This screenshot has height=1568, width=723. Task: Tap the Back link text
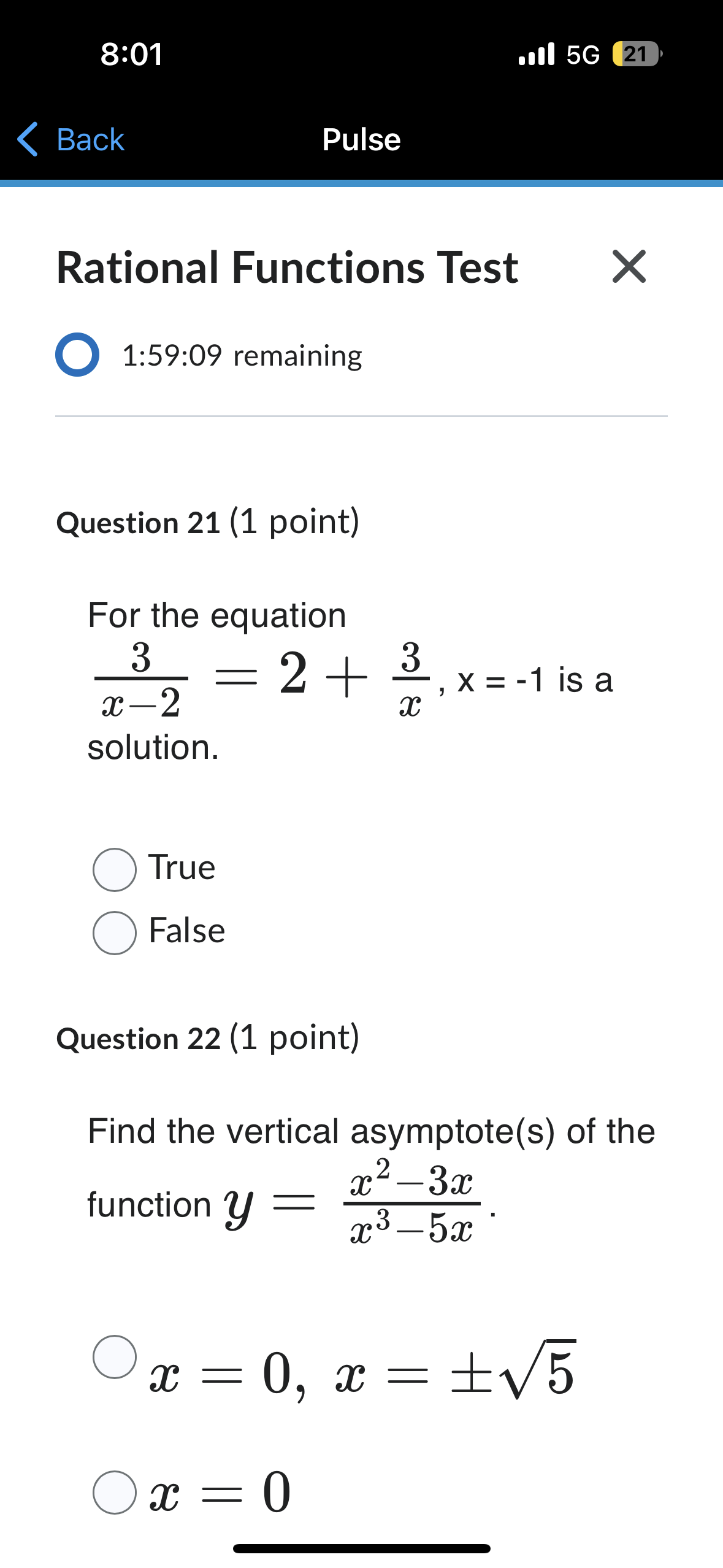coord(90,139)
